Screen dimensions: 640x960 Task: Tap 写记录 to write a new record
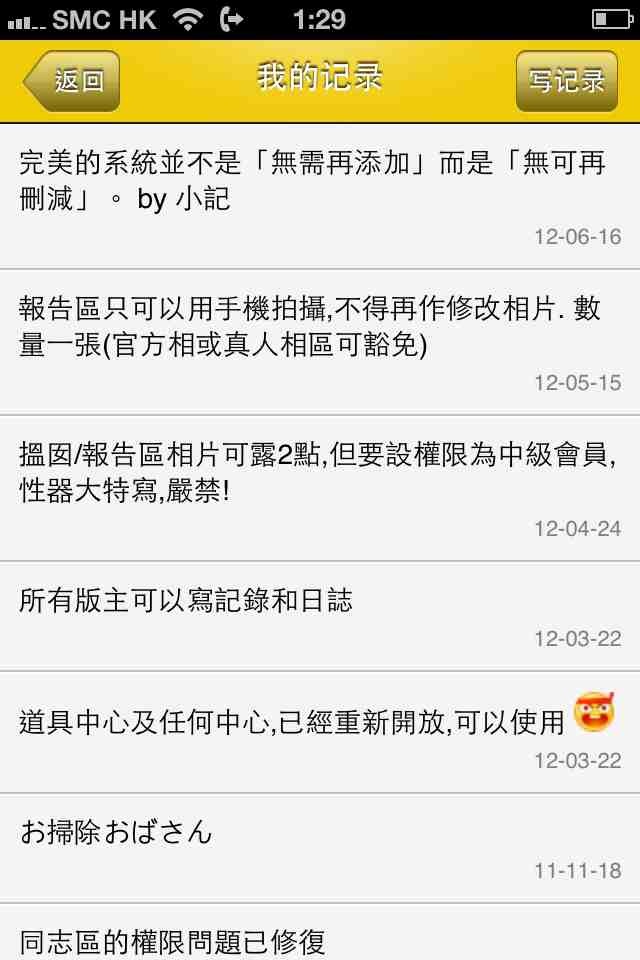[566, 81]
